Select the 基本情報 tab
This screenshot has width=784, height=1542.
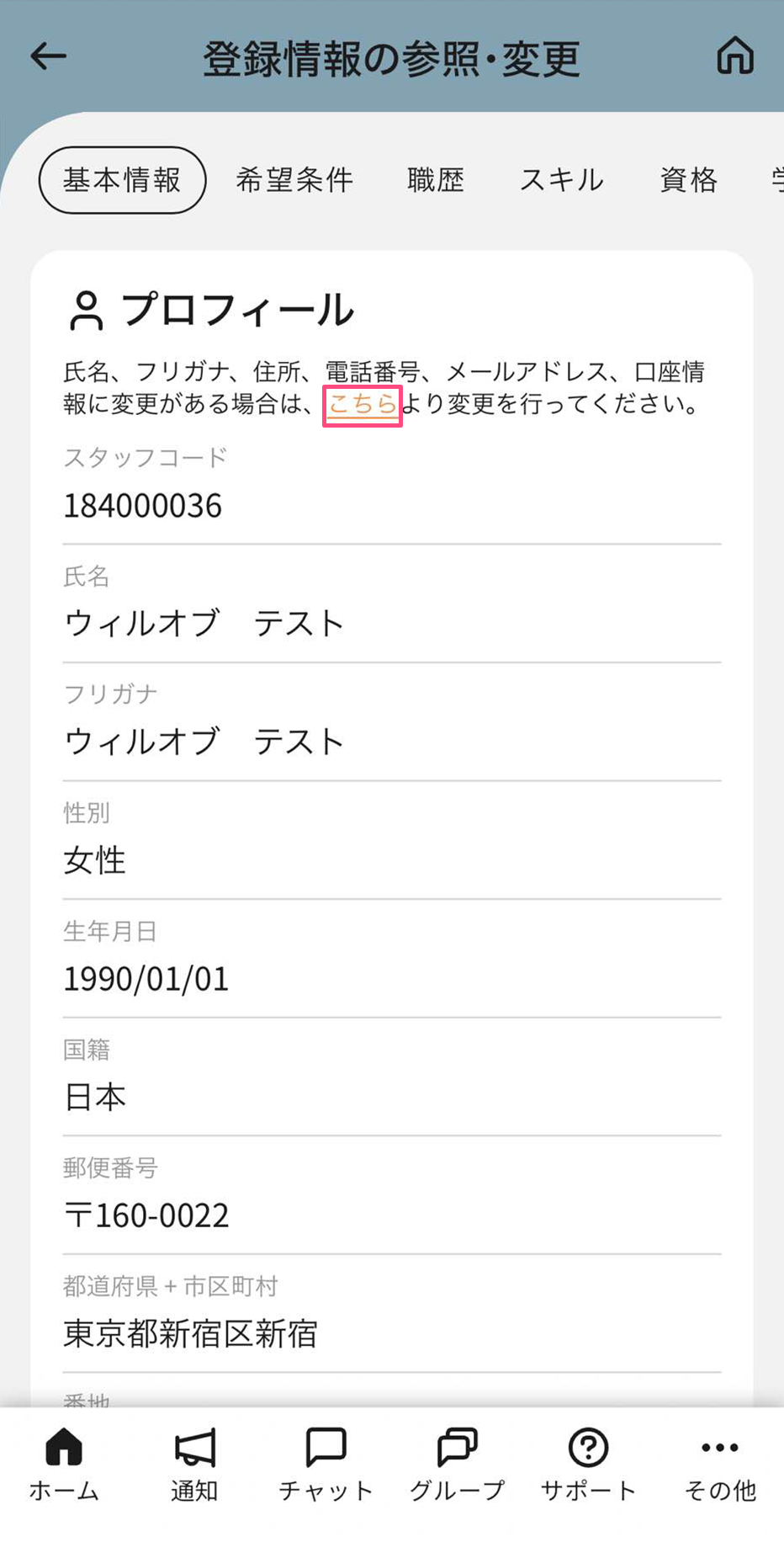pos(122,179)
